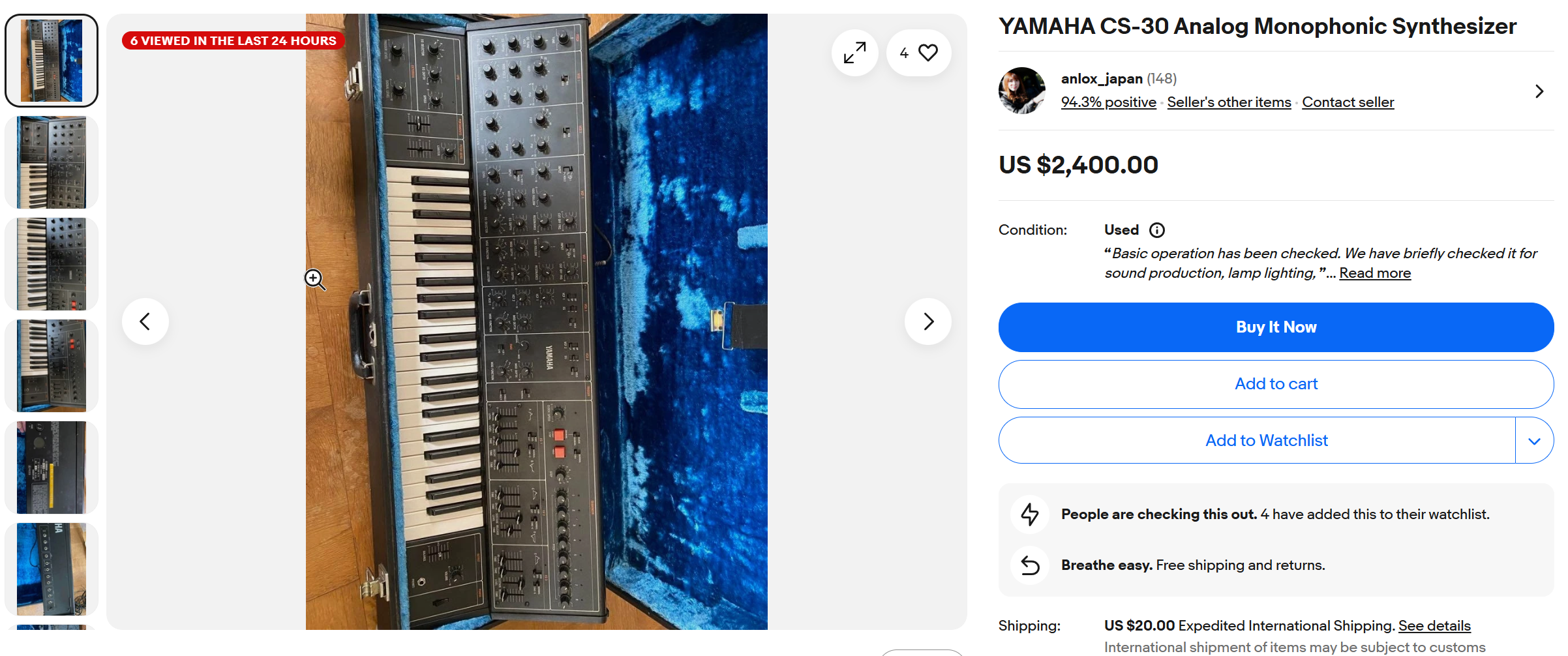This screenshot has height=656, width=1568.
Task: Tap Buy It Now
Action: pos(1276,327)
